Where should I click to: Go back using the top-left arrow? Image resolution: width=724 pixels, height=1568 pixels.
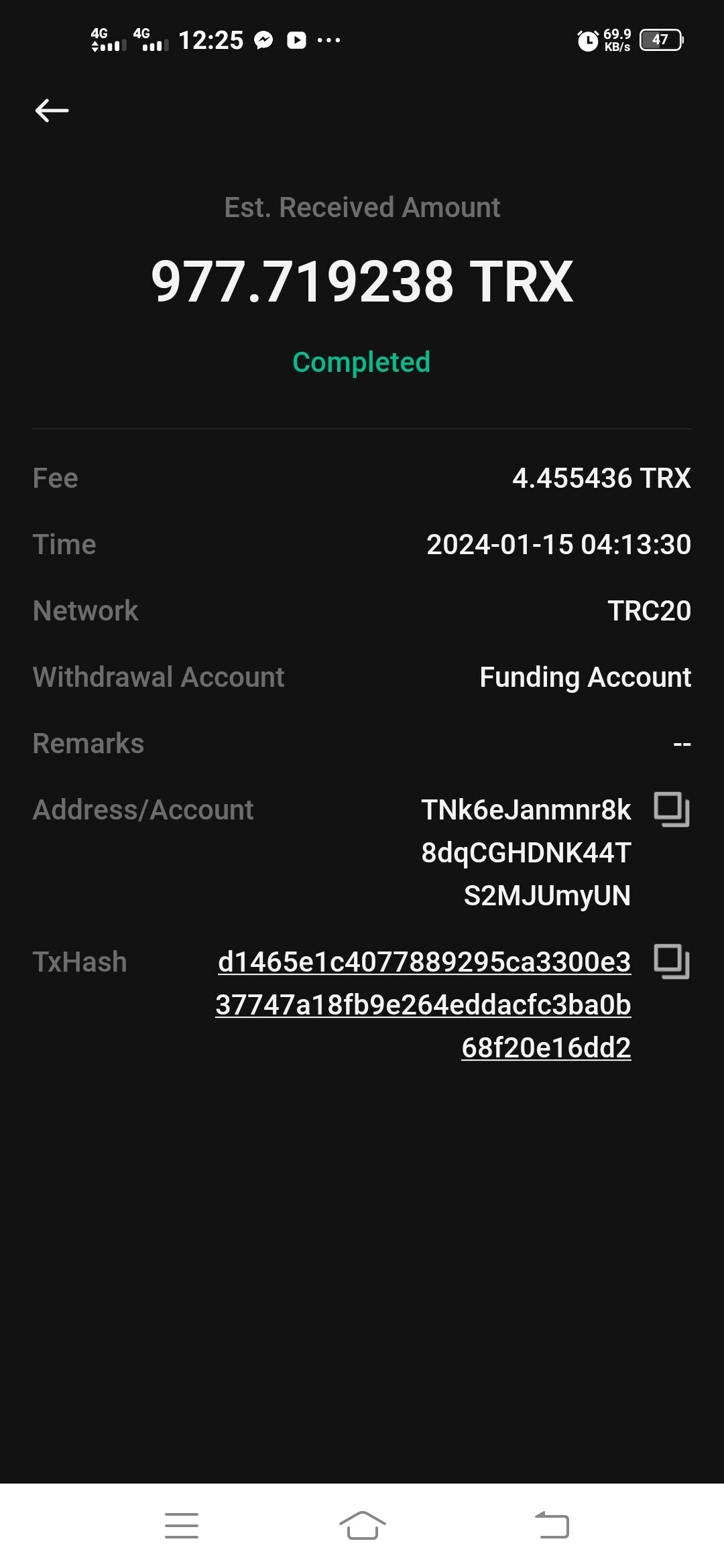52,111
